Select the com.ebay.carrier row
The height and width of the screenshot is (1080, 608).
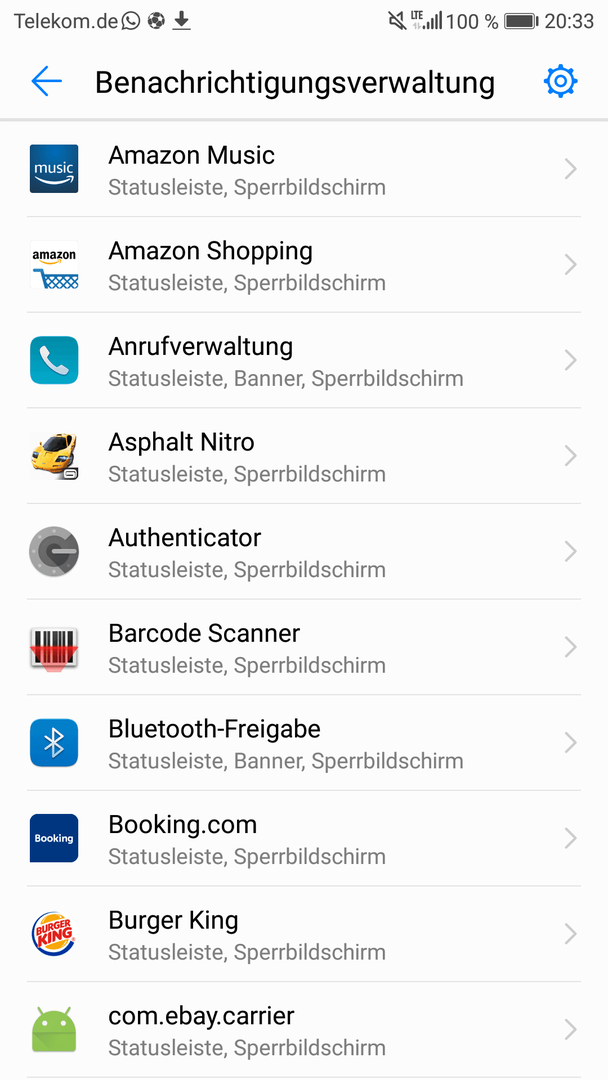point(304,1031)
